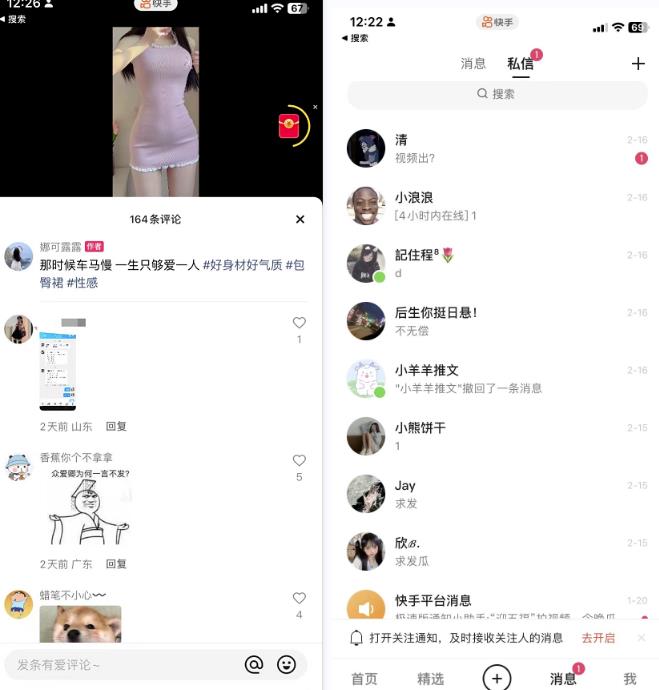Like the comment by 香蕉你个不拿拿
This screenshot has height=690, width=659.
click(299, 461)
